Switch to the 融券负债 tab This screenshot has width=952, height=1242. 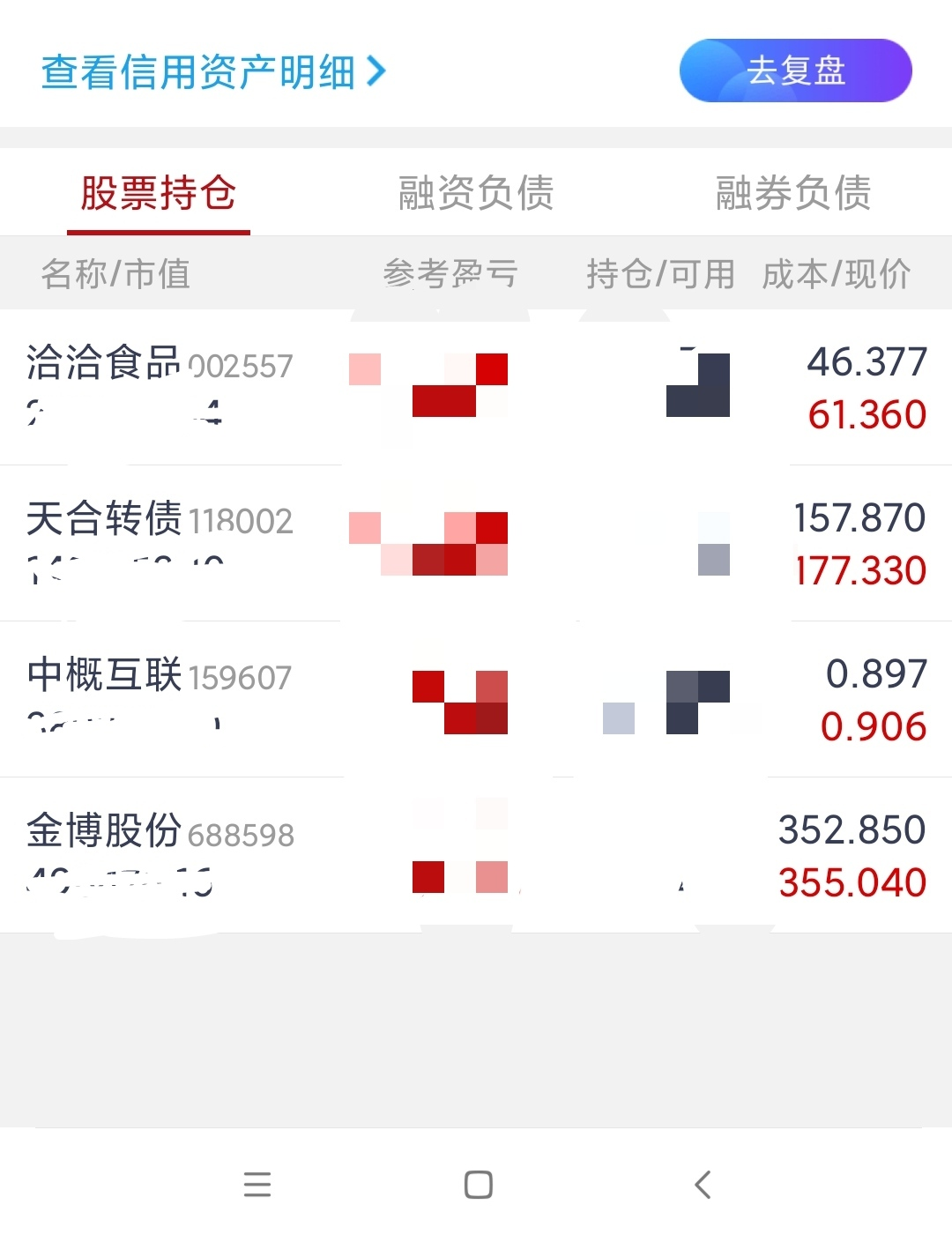(793, 193)
